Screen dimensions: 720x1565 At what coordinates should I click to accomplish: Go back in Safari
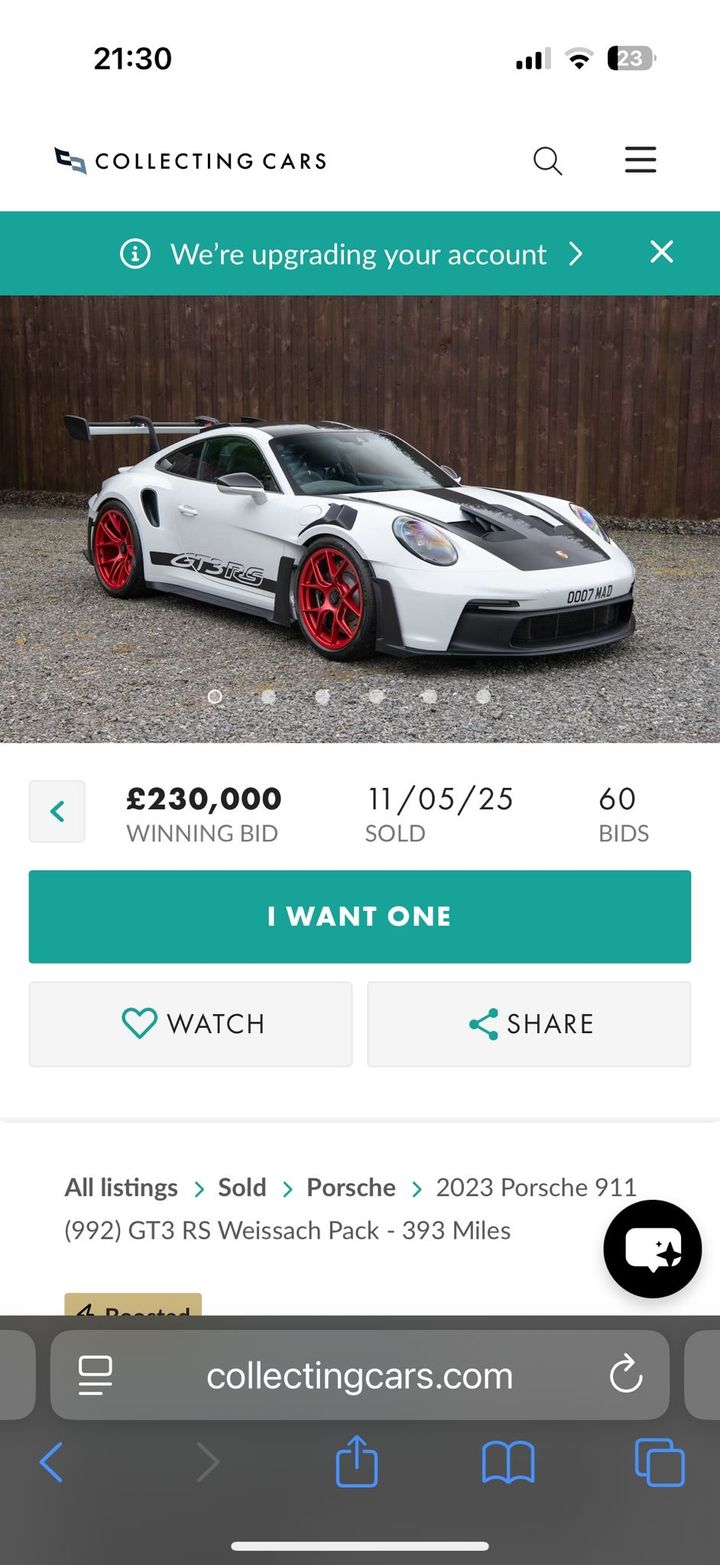pyautogui.click(x=51, y=1463)
